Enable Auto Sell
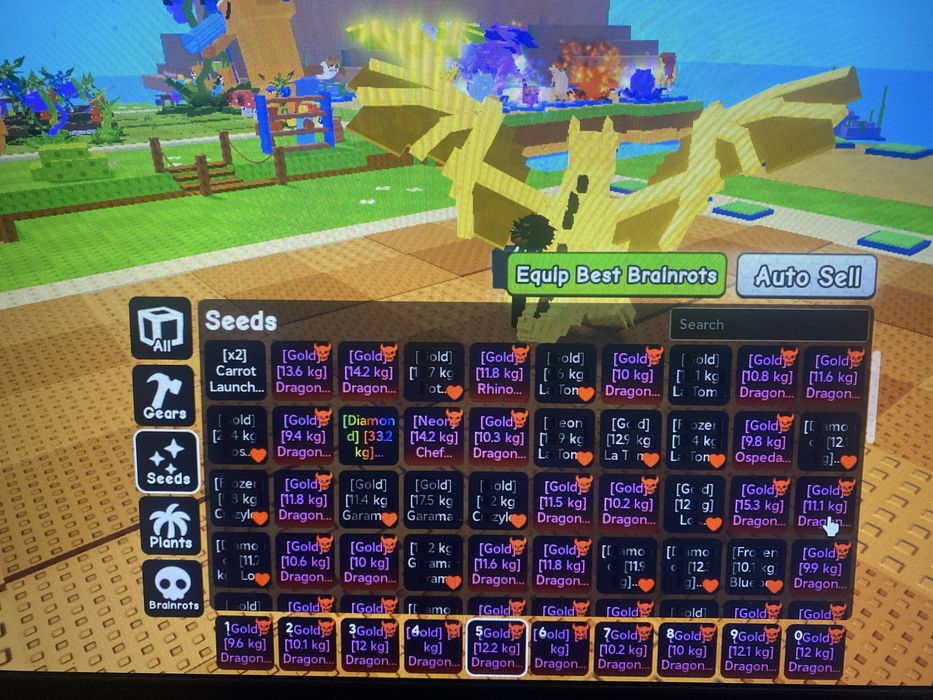 [806, 276]
